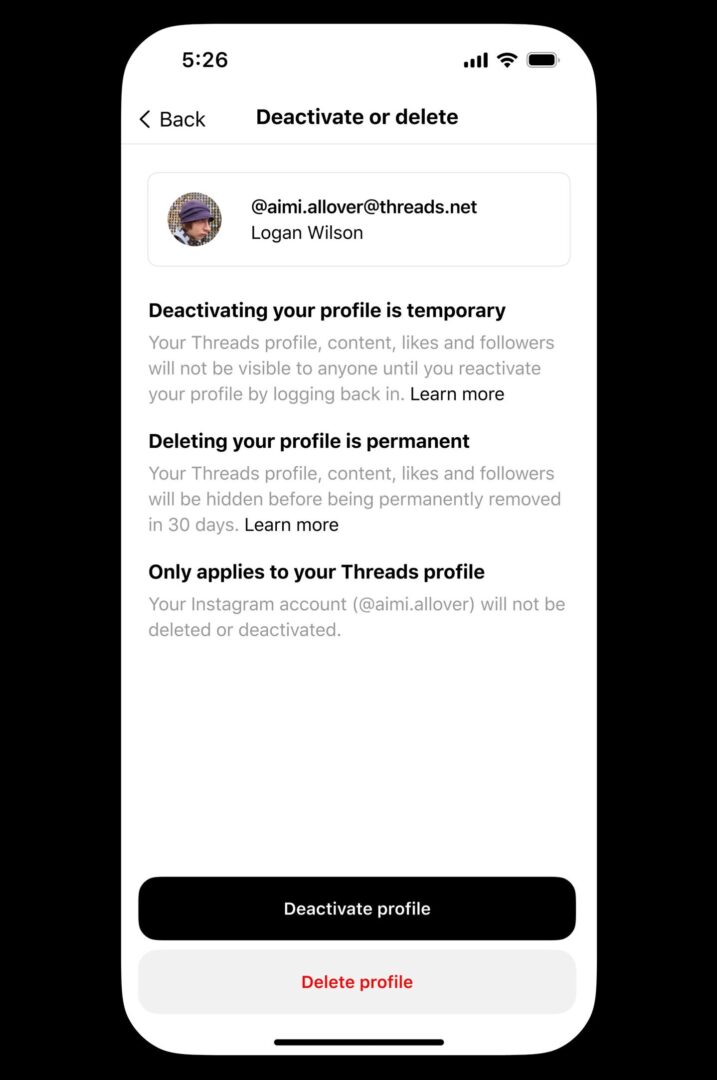Open Learn more link about deactivating profile

[457, 394]
